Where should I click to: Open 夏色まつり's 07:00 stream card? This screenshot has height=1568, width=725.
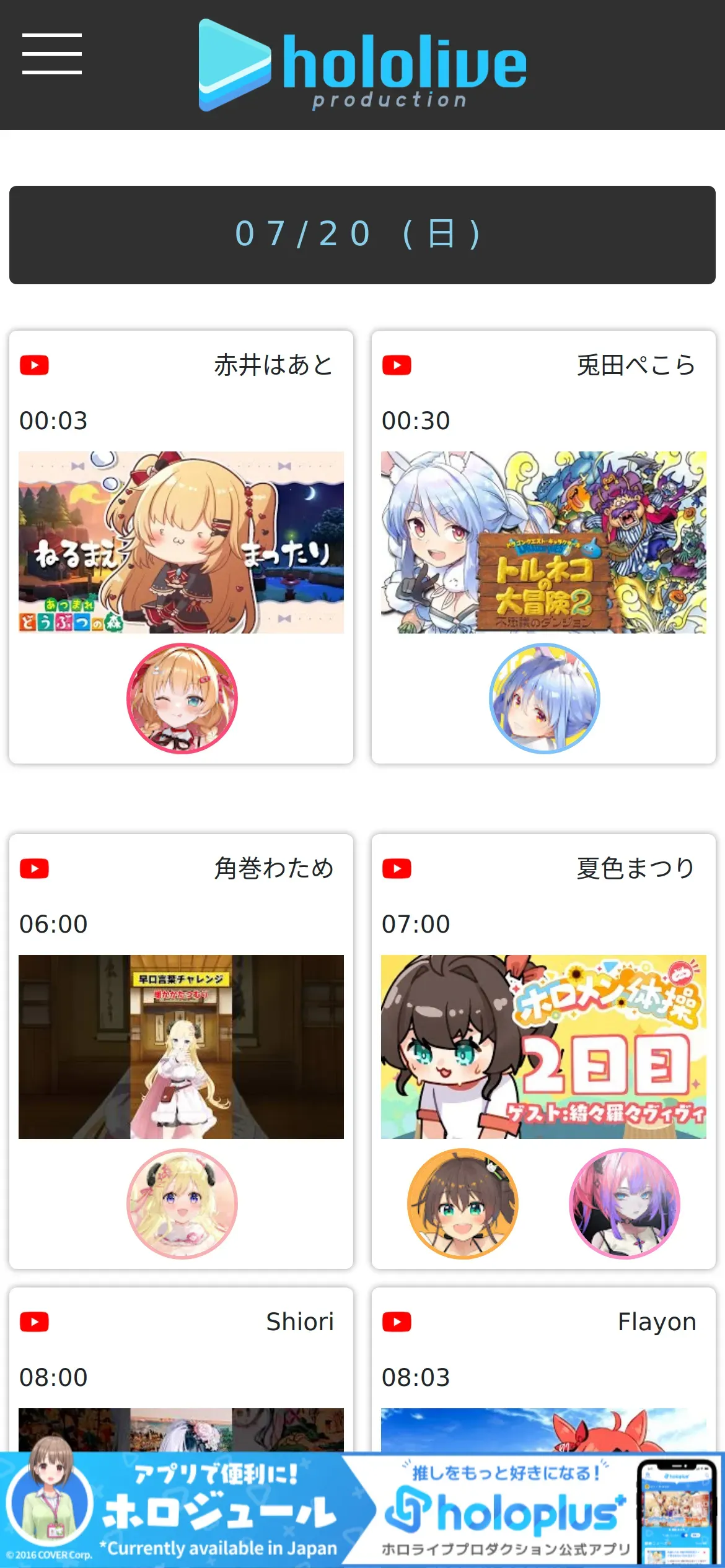coord(543,1047)
